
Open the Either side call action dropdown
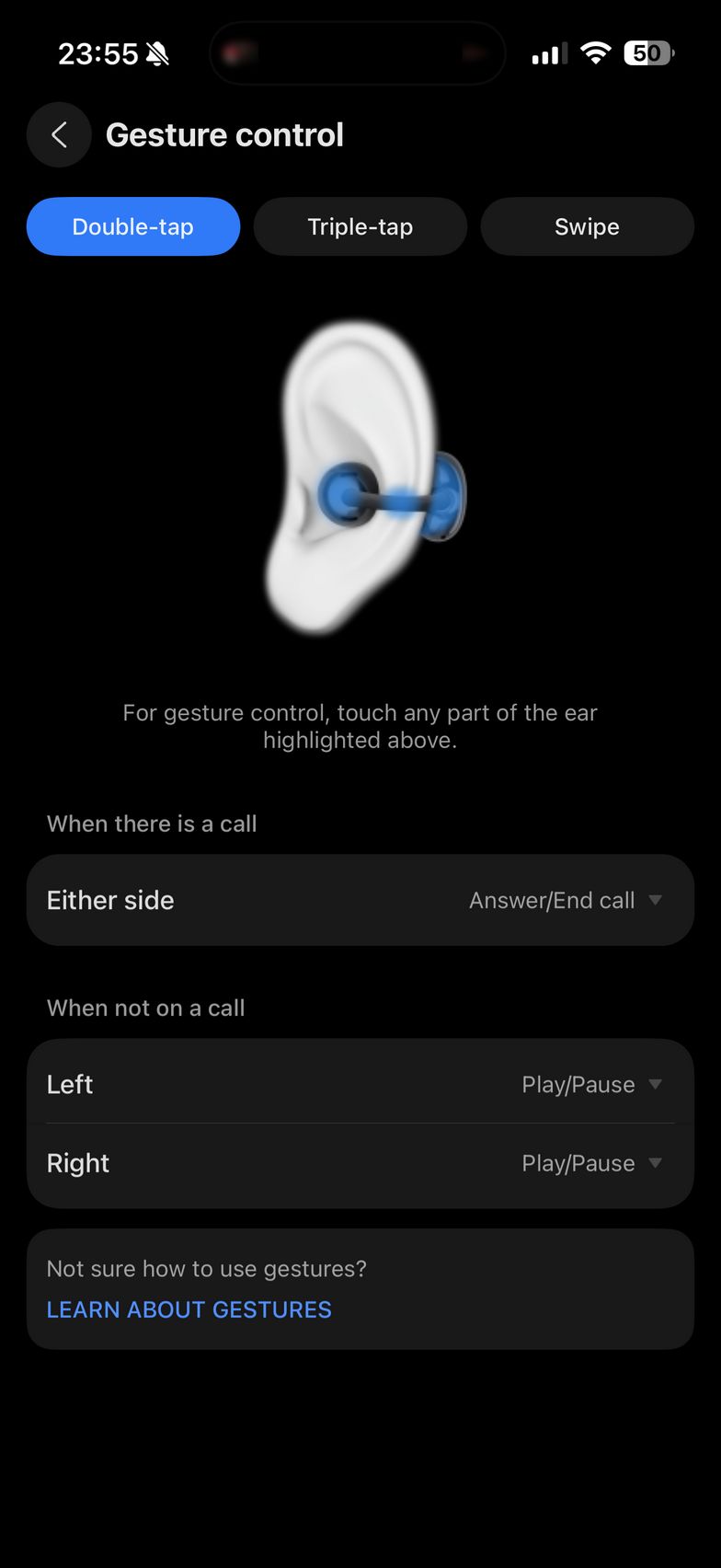pyautogui.click(x=565, y=900)
